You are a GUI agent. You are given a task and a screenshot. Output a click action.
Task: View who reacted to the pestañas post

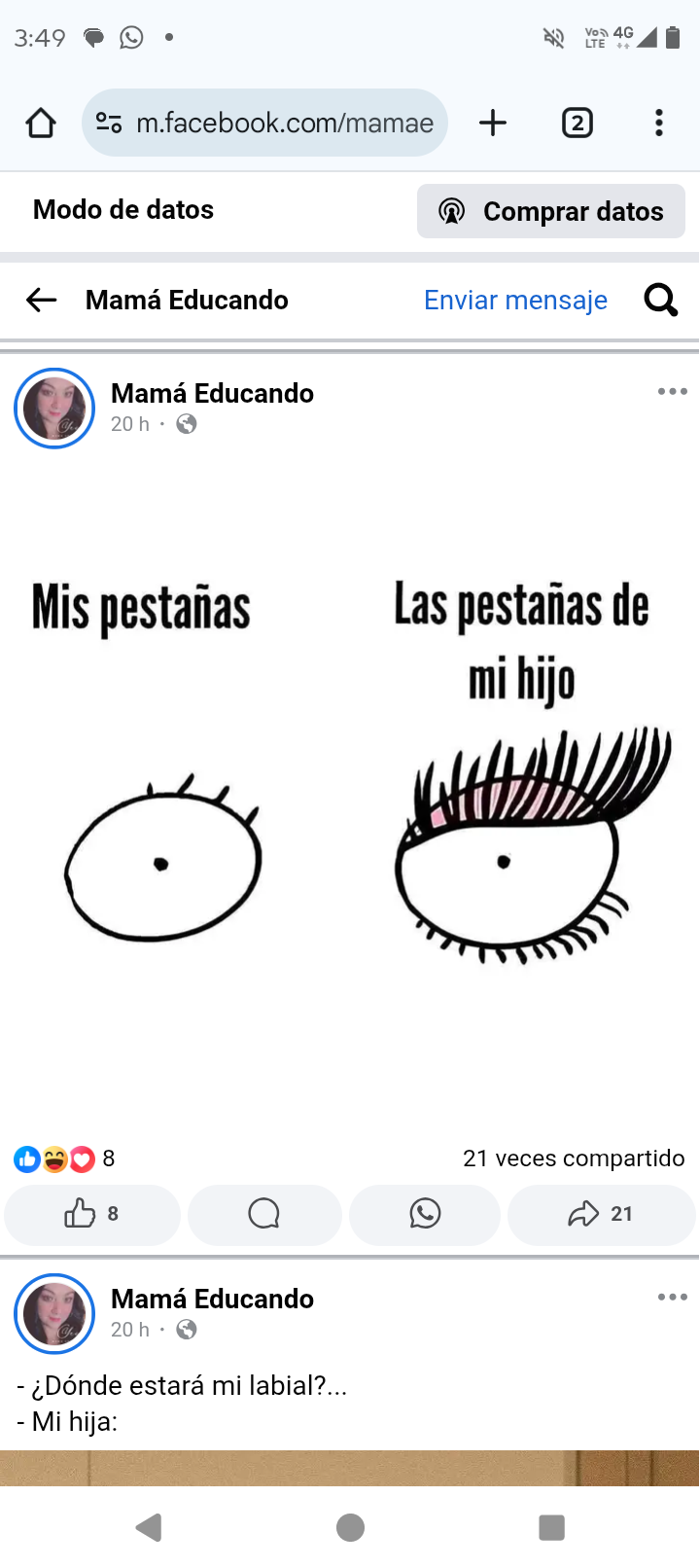point(64,1158)
